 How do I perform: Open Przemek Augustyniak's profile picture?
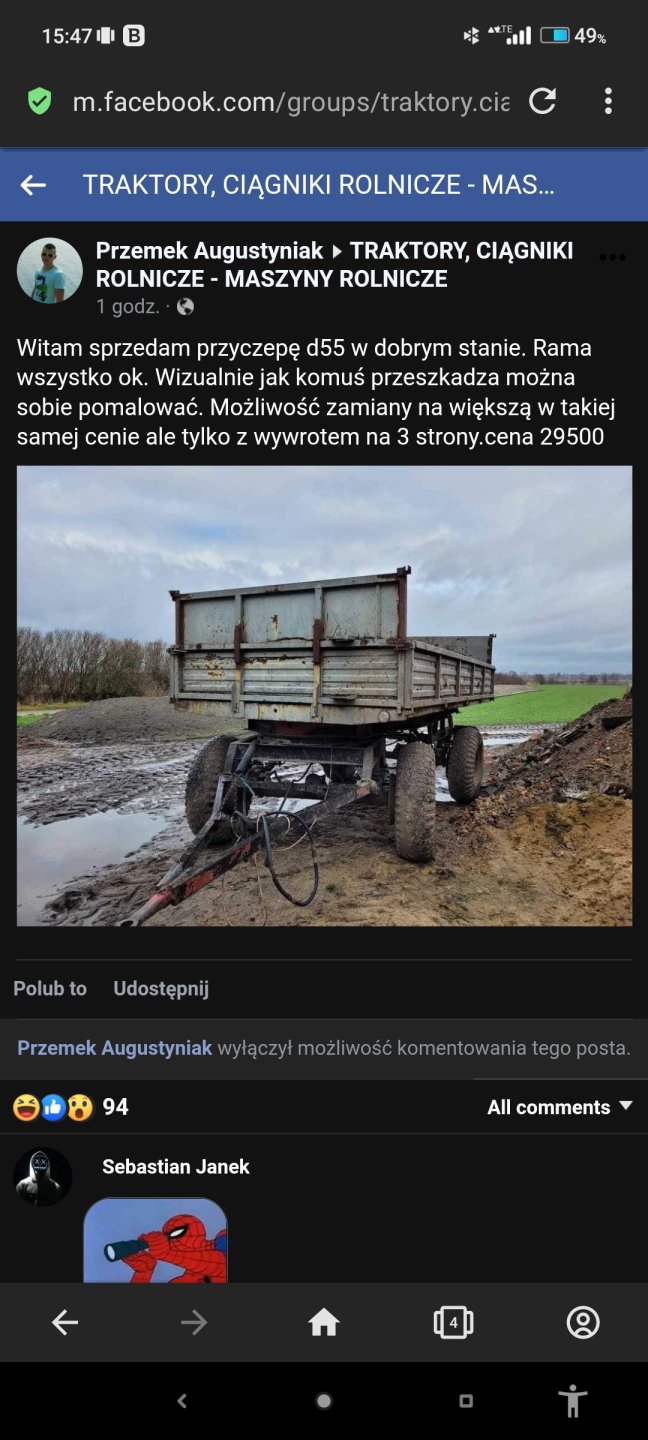click(x=50, y=270)
